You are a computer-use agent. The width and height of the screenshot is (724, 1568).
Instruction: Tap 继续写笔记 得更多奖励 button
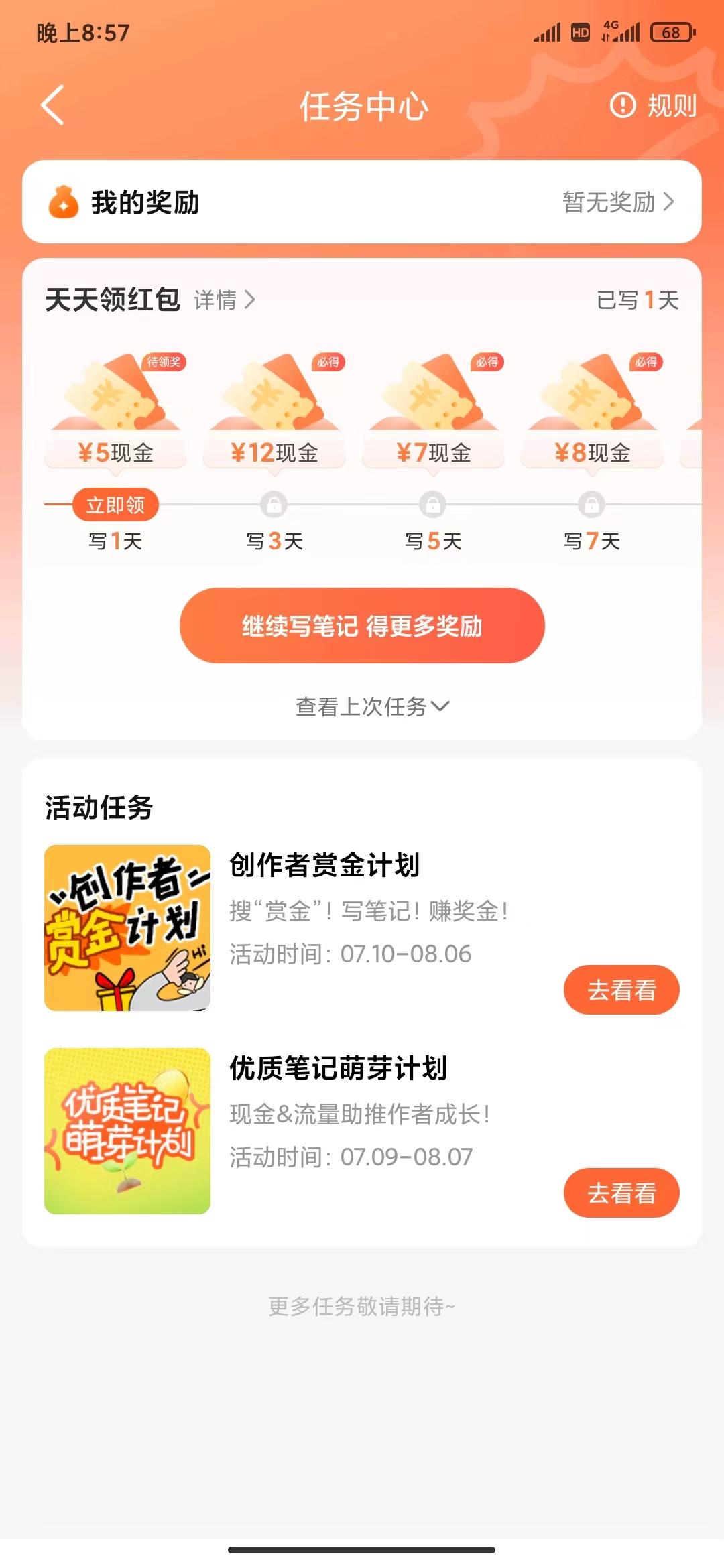(362, 625)
